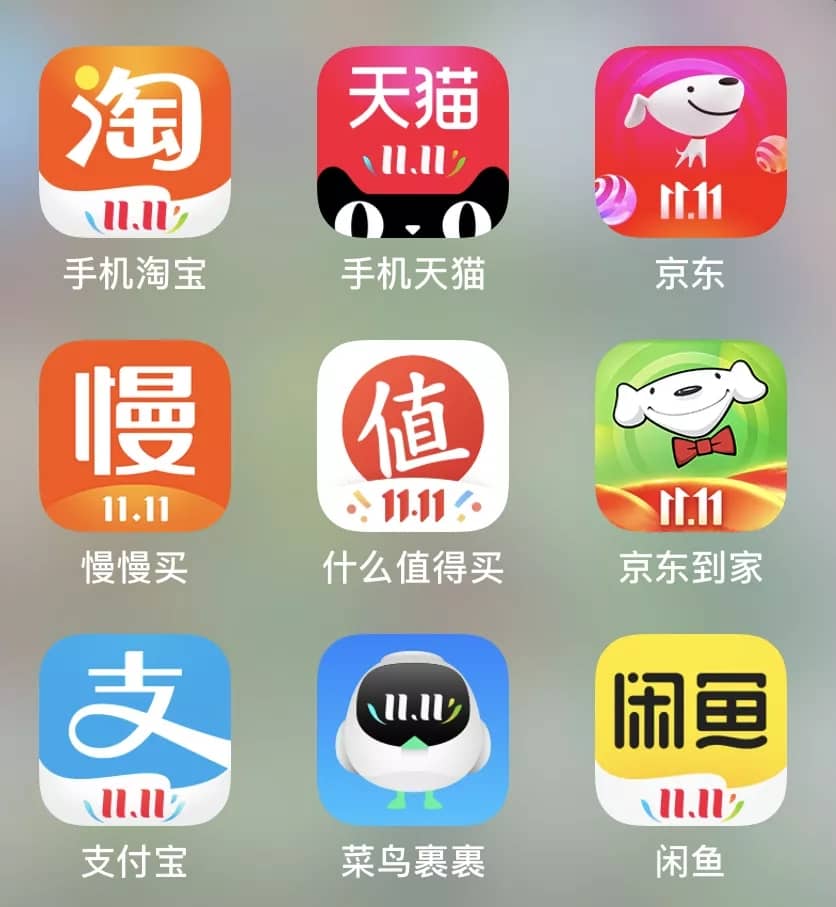Image resolution: width=836 pixels, height=907 pixels.
Task: Launch the 京东到家 app
Action: click(691, 435)
